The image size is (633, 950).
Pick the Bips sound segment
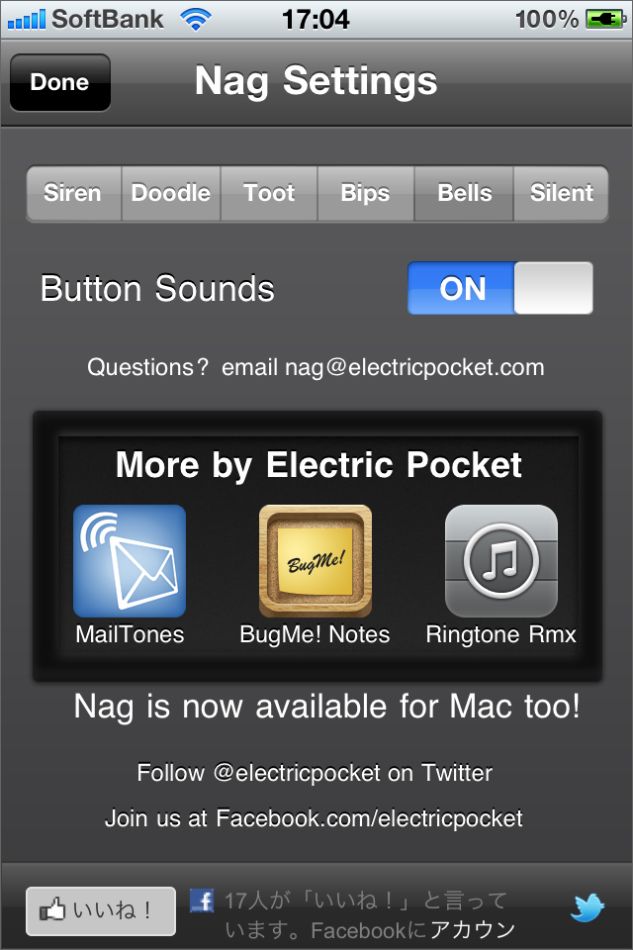(365, 193)
